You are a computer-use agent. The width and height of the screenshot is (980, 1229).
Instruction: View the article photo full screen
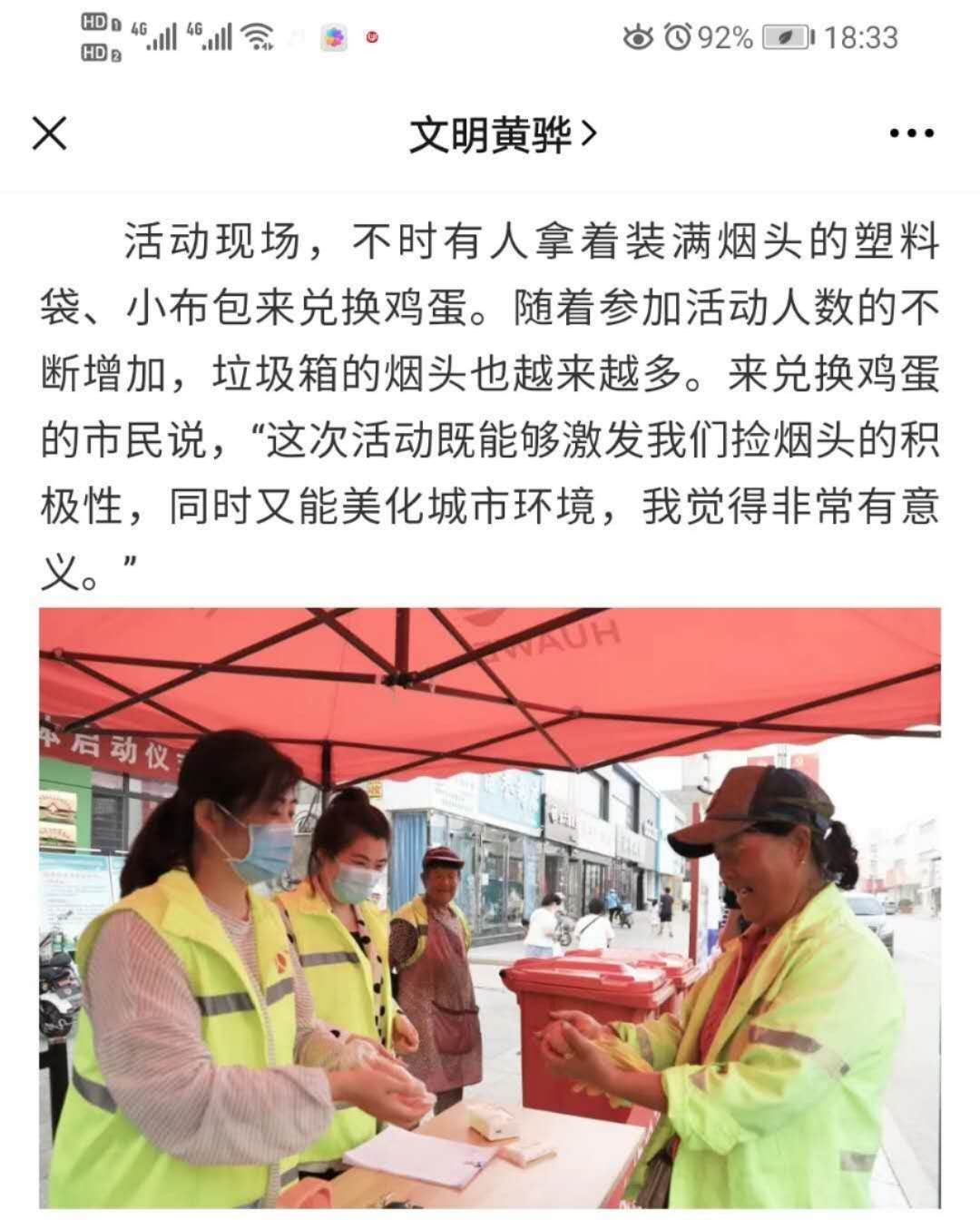click(x=490, y=908)
